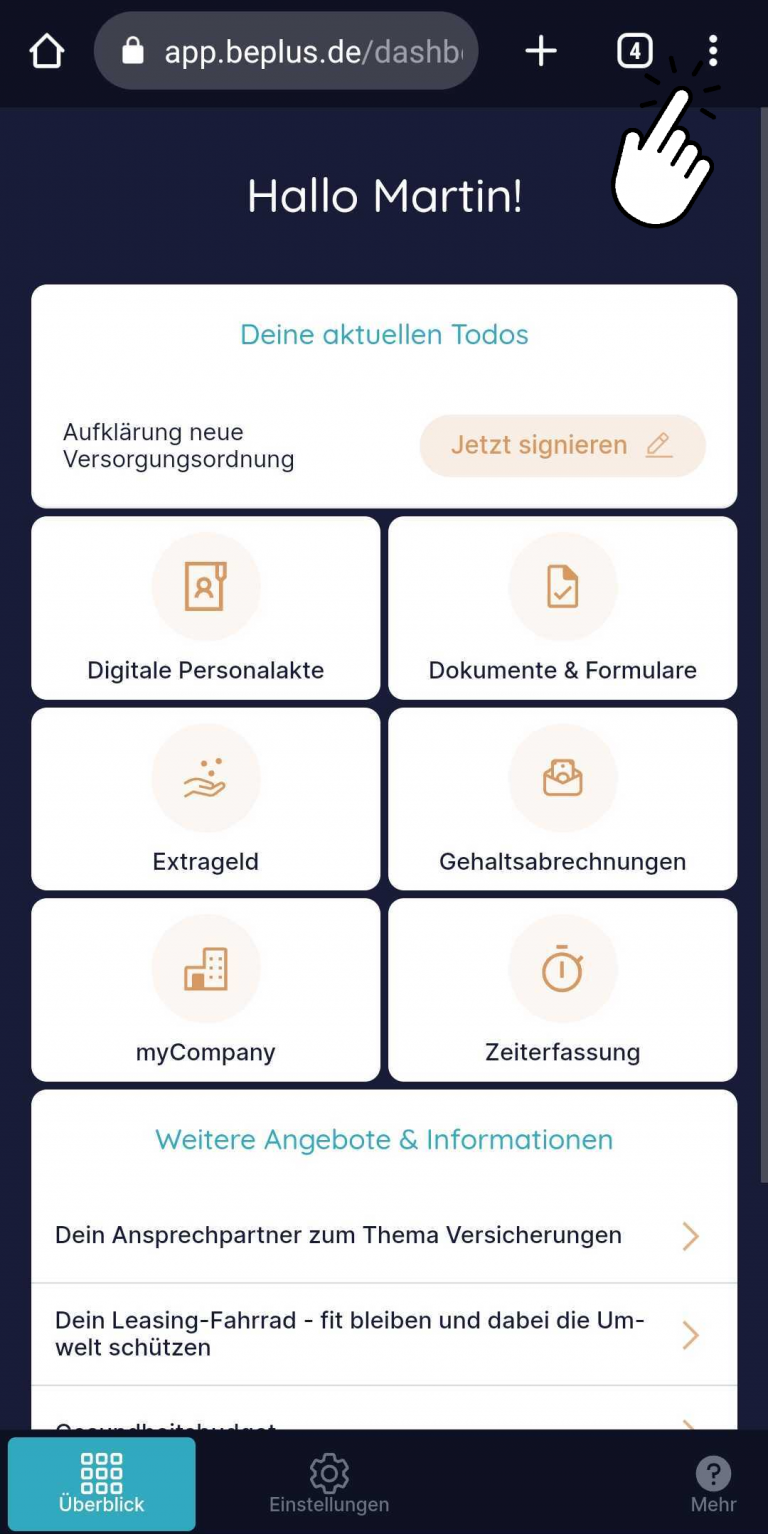The width and height of the screenshot is (768, 1534).
Task: Launch Zeiterfassung
Action: (563, 990)
